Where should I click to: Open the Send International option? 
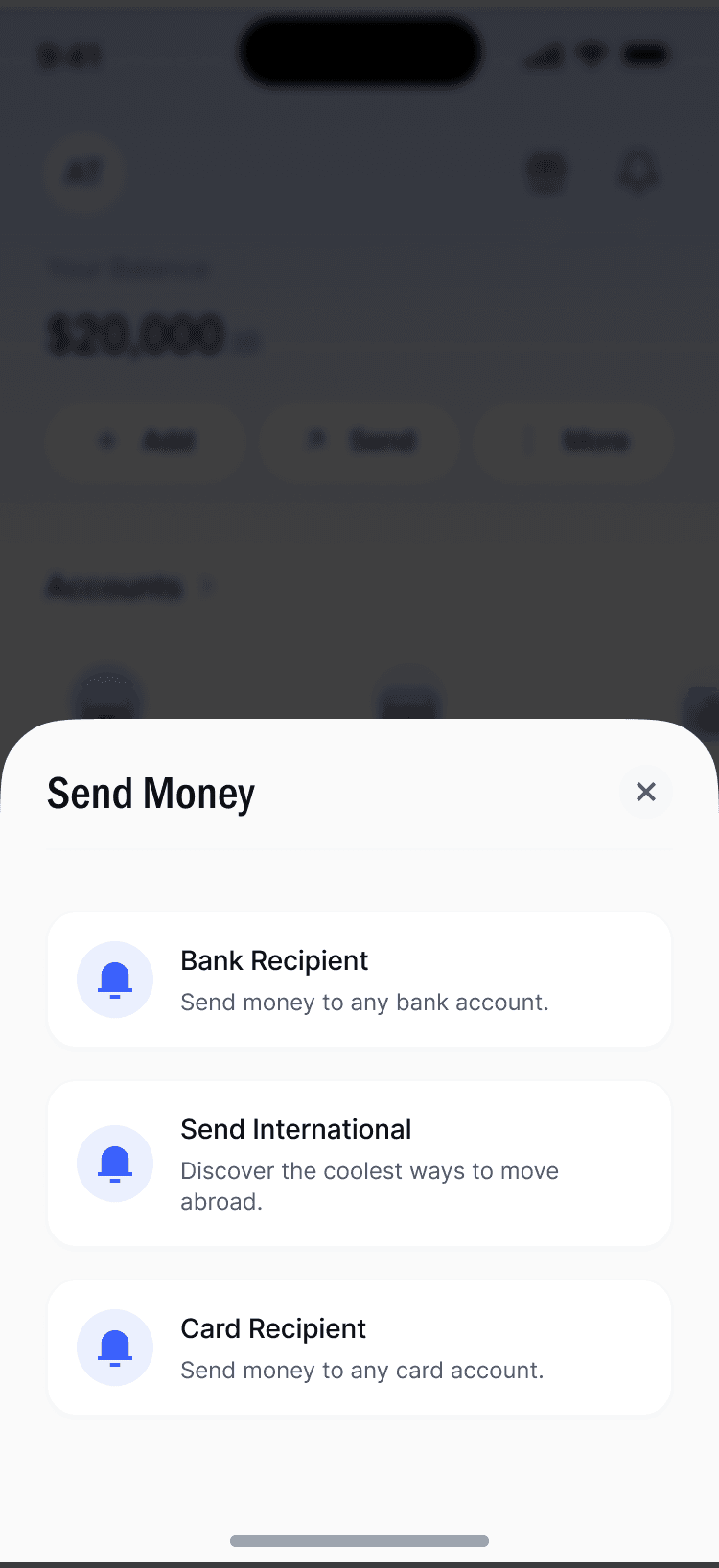click(359, 1164)
